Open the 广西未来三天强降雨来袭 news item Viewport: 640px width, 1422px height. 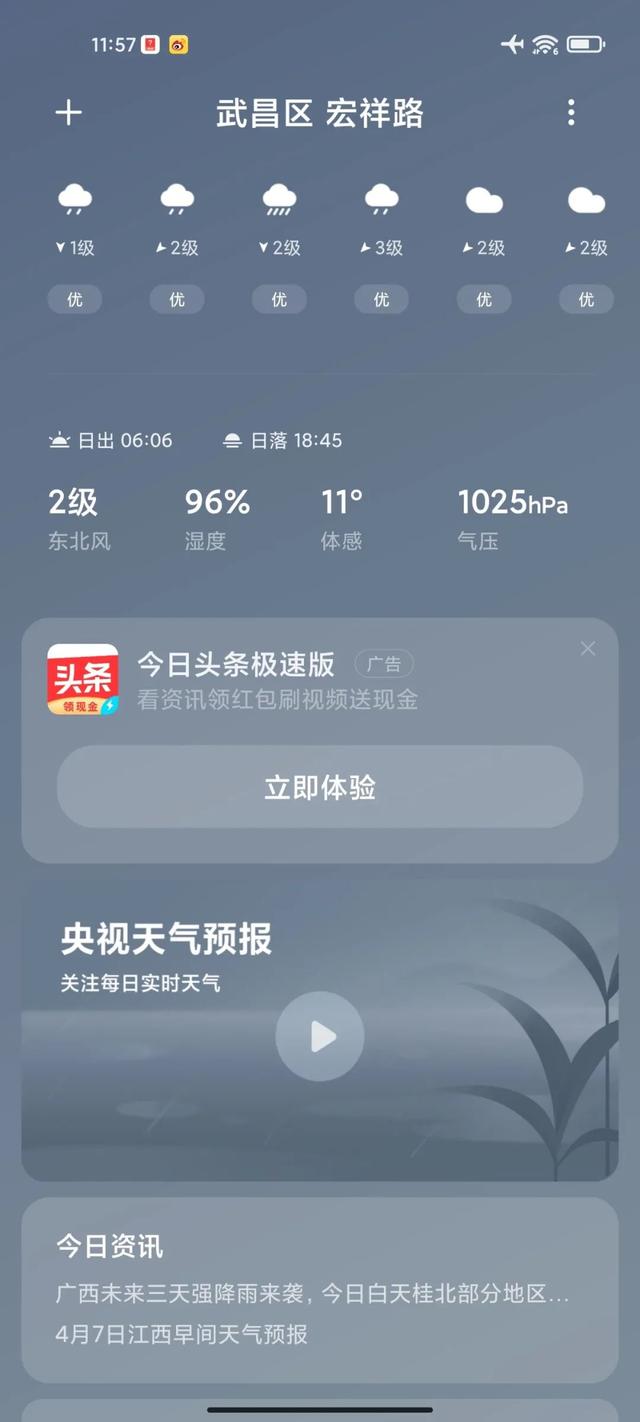(x=313, y=1295)
